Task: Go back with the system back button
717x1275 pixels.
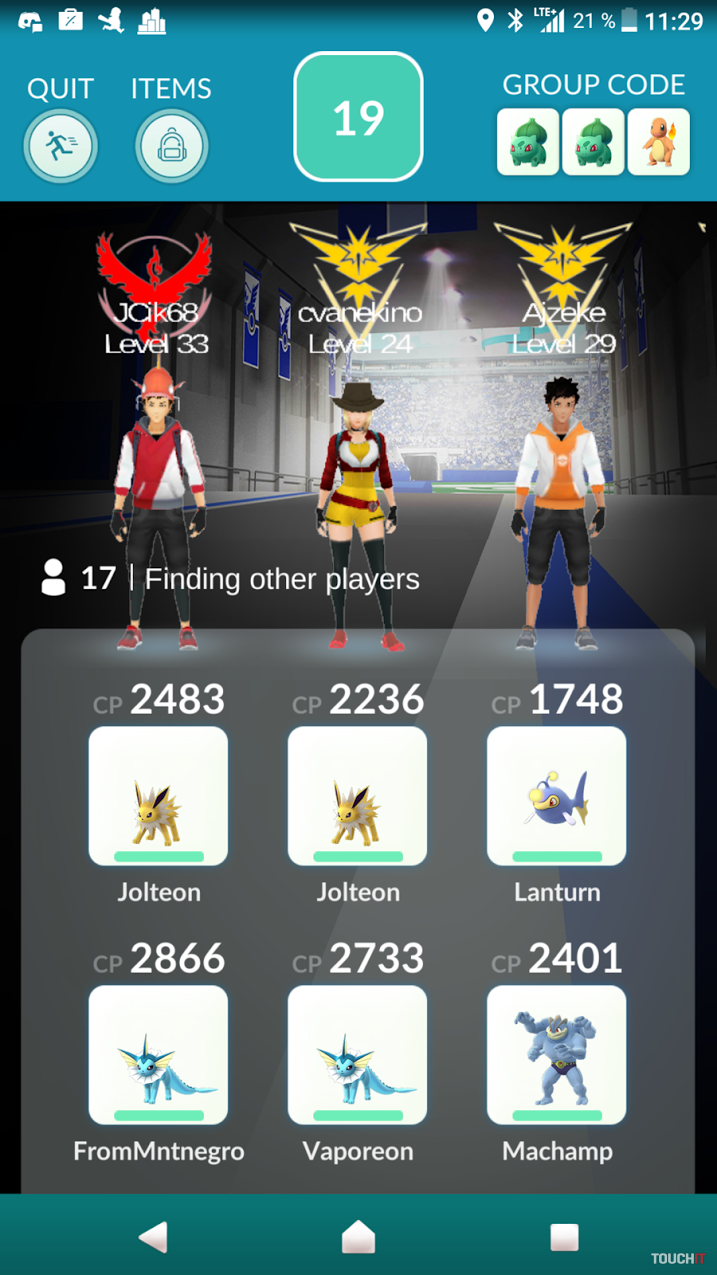Action: point(153,1237)
